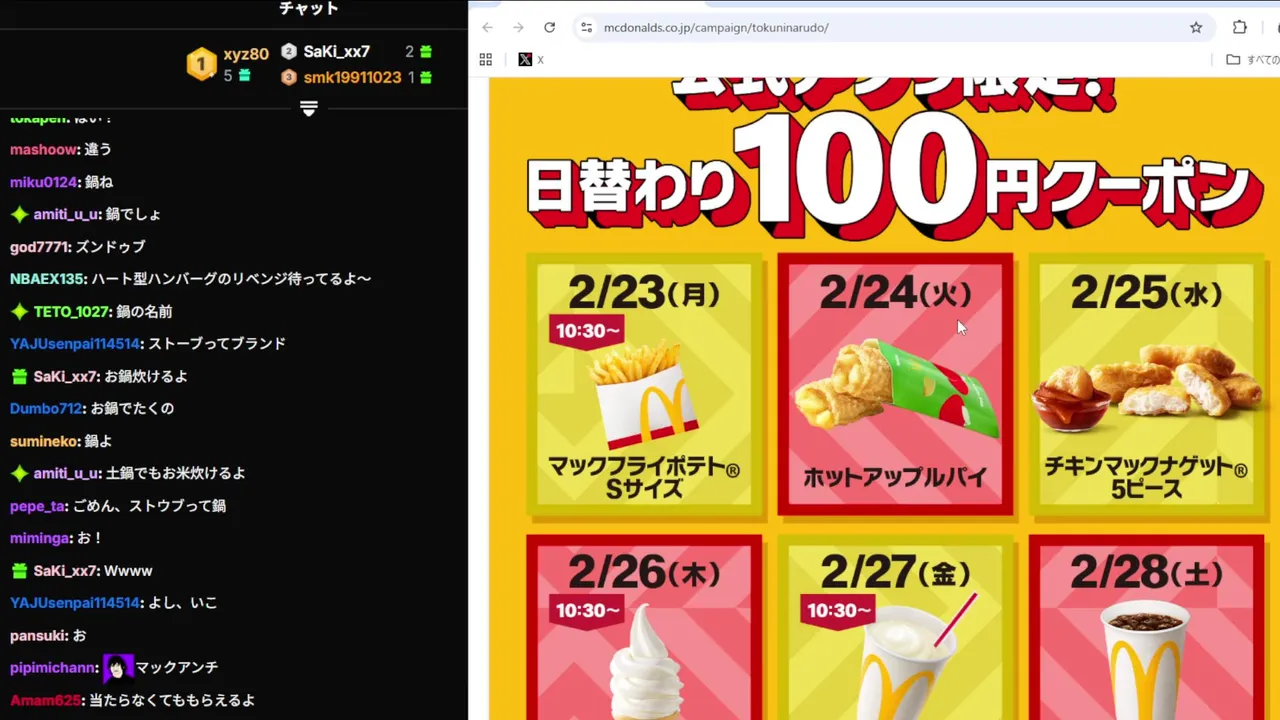Open pipimichann's user card in chat

click(53, 667)
